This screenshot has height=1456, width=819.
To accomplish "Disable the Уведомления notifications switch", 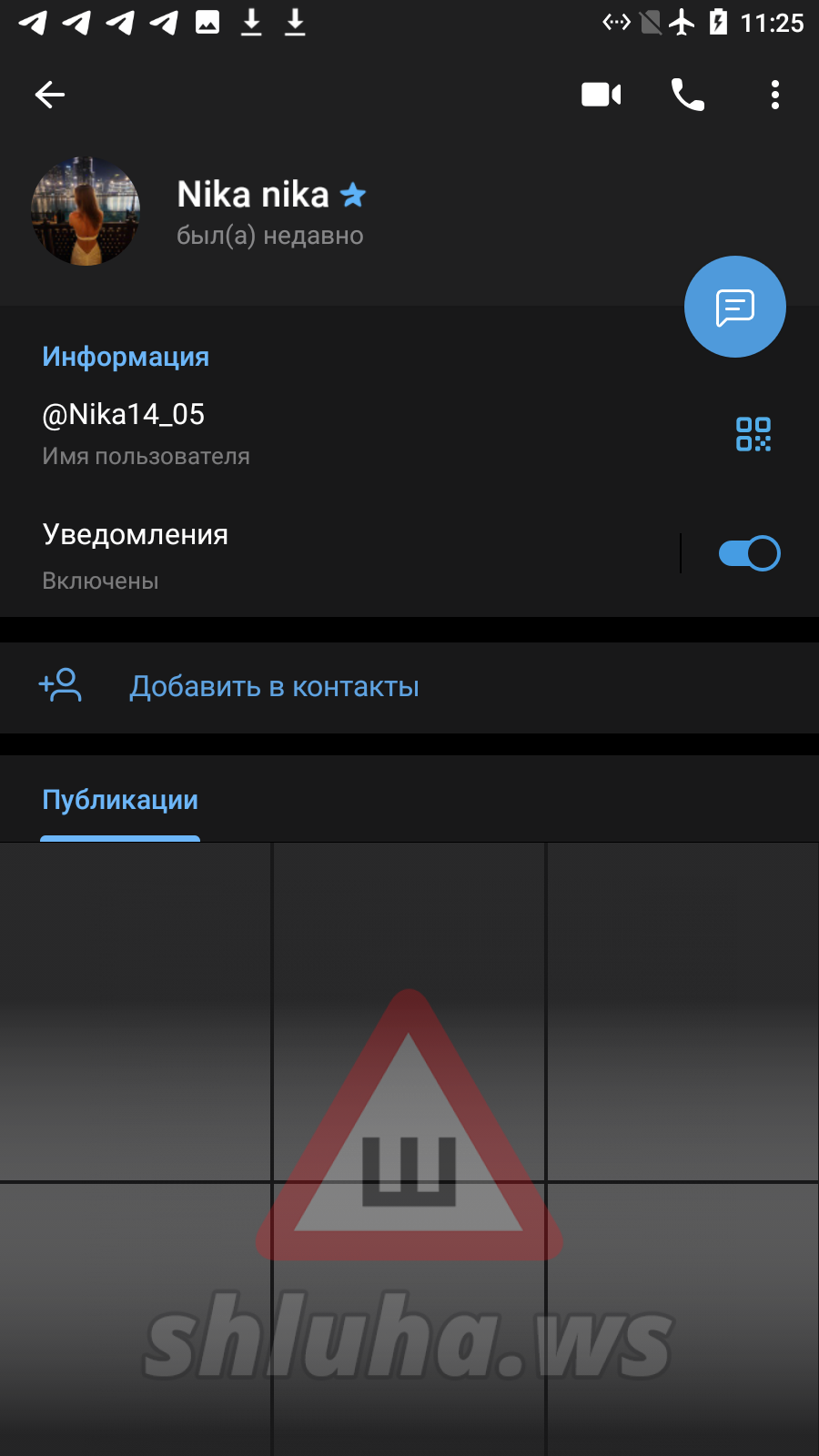I will point(748,553).
